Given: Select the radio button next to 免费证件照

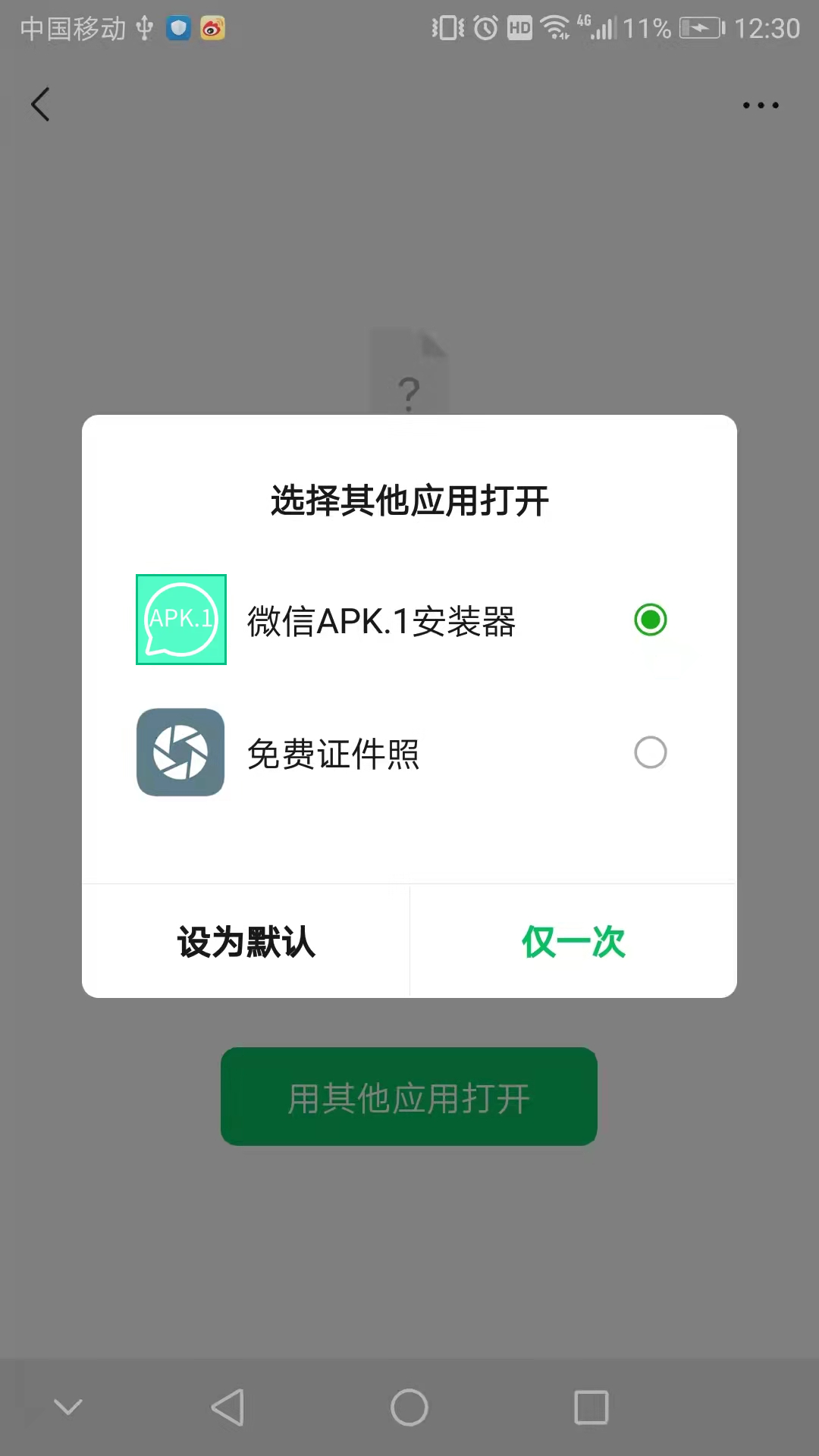Looking at the screenshot, I should 649,752.
